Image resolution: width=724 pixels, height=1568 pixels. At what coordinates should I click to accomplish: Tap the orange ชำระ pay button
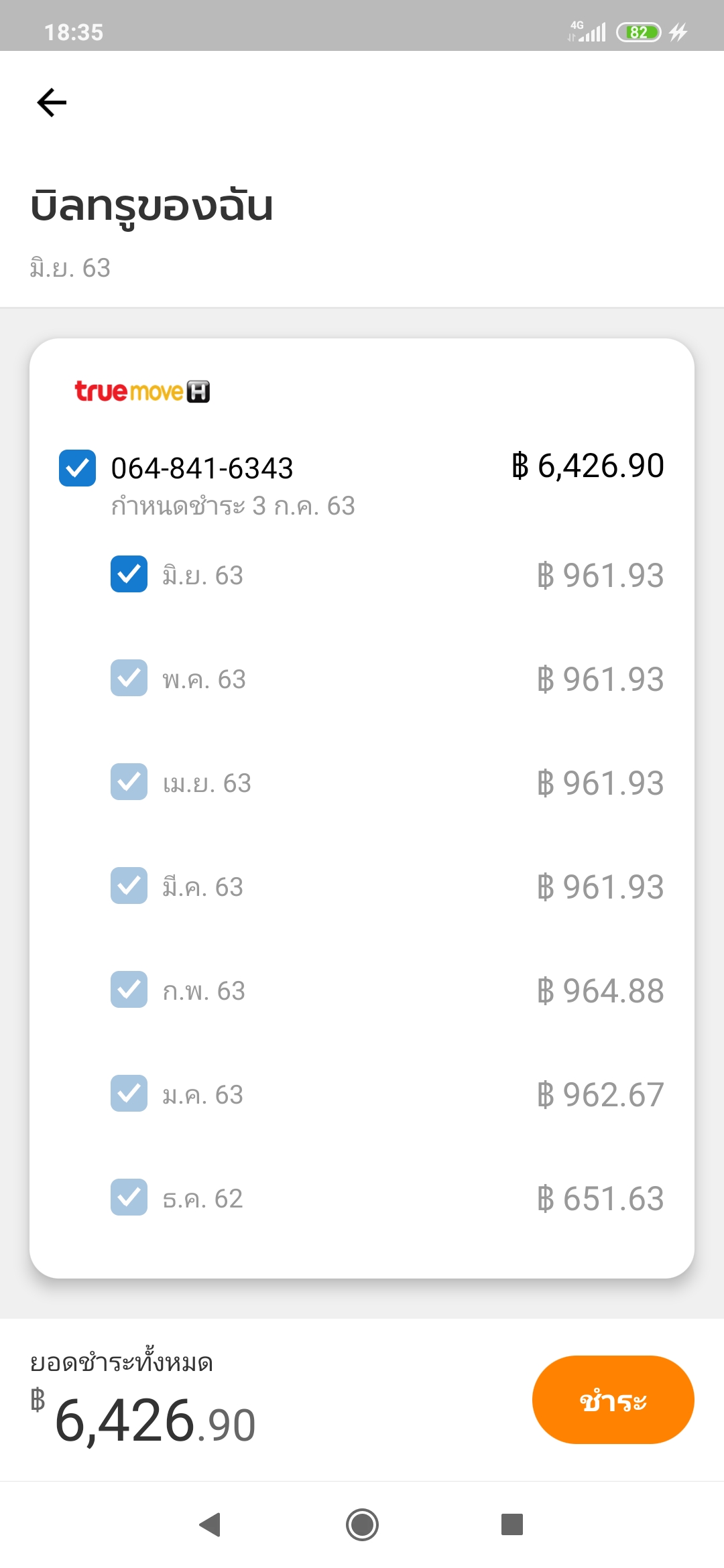613,1400
